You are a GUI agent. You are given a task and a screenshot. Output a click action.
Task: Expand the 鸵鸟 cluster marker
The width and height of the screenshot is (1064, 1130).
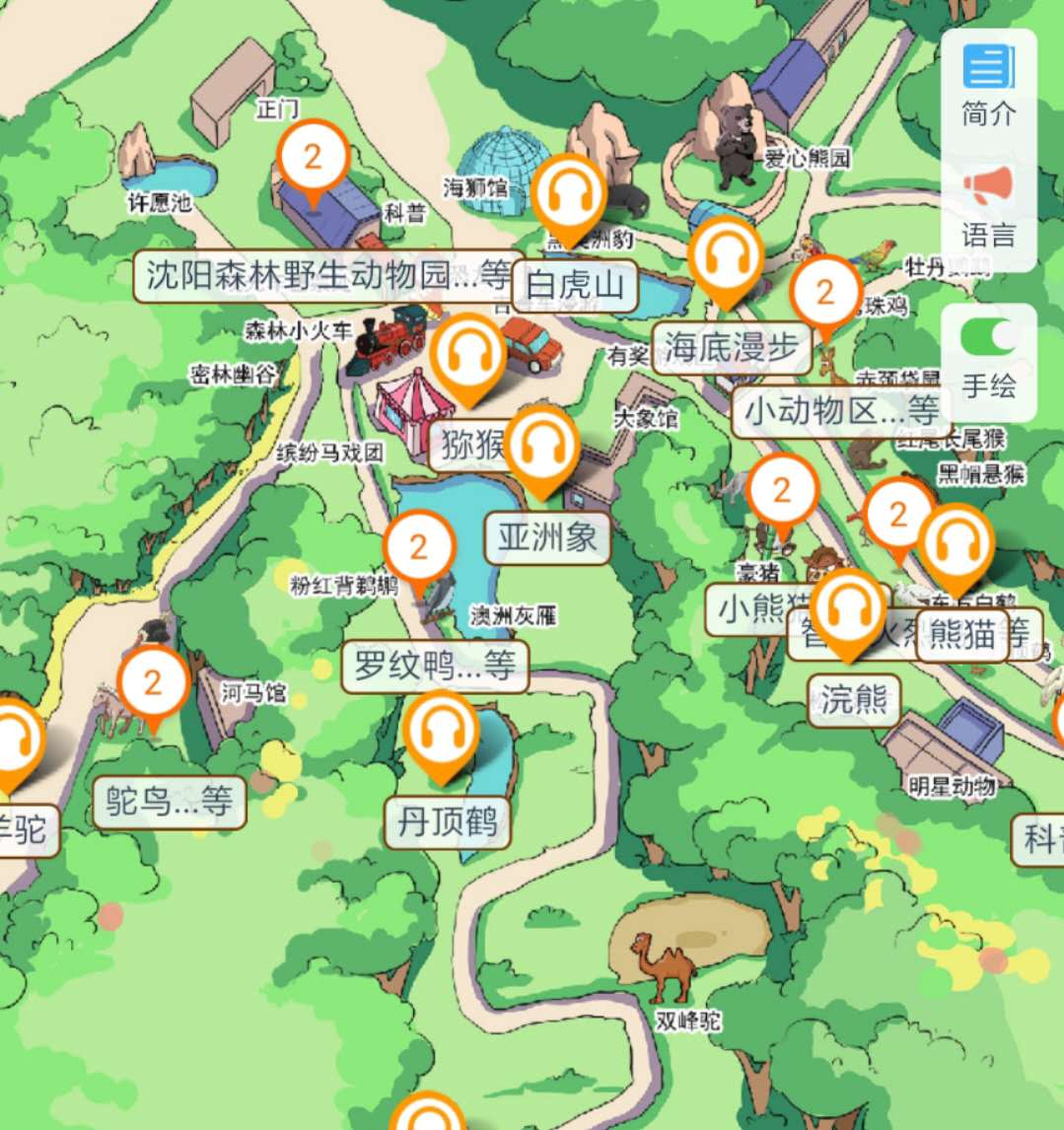click(x=153, y=682)
